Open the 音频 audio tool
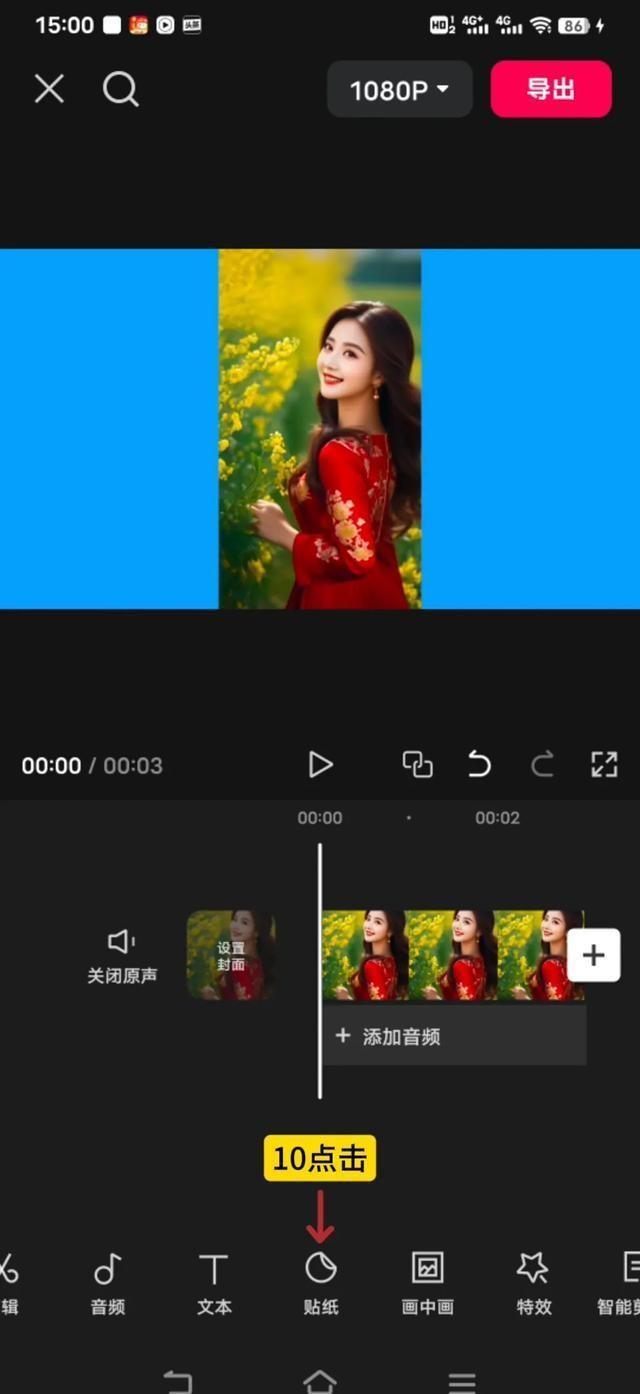Image resolution: width=640 pixels, height=1394 pixels. click(108, 1282)
